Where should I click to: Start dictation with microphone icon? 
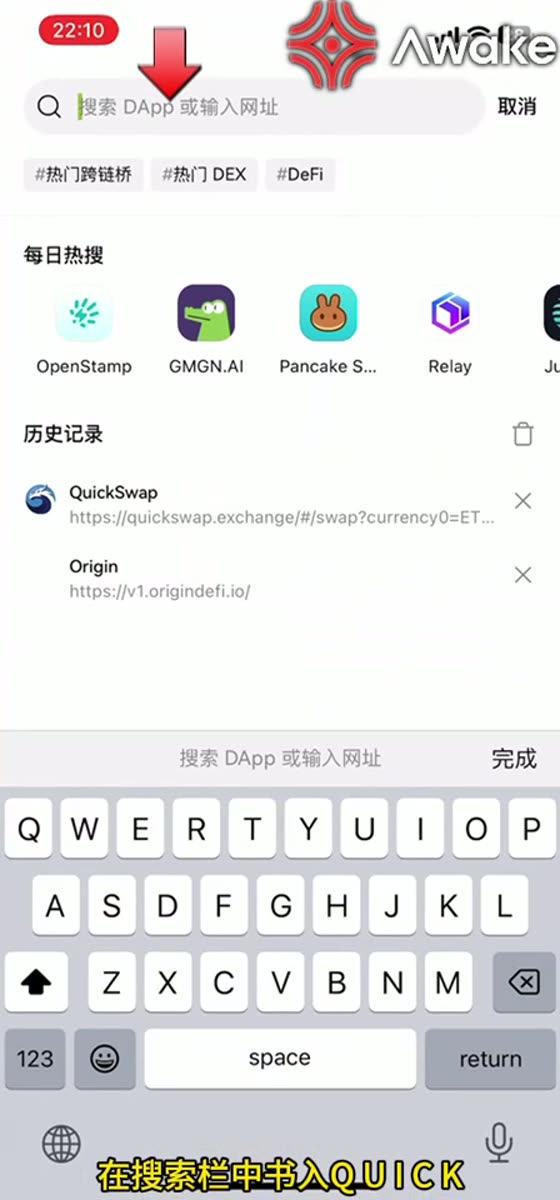(498, 1140)
